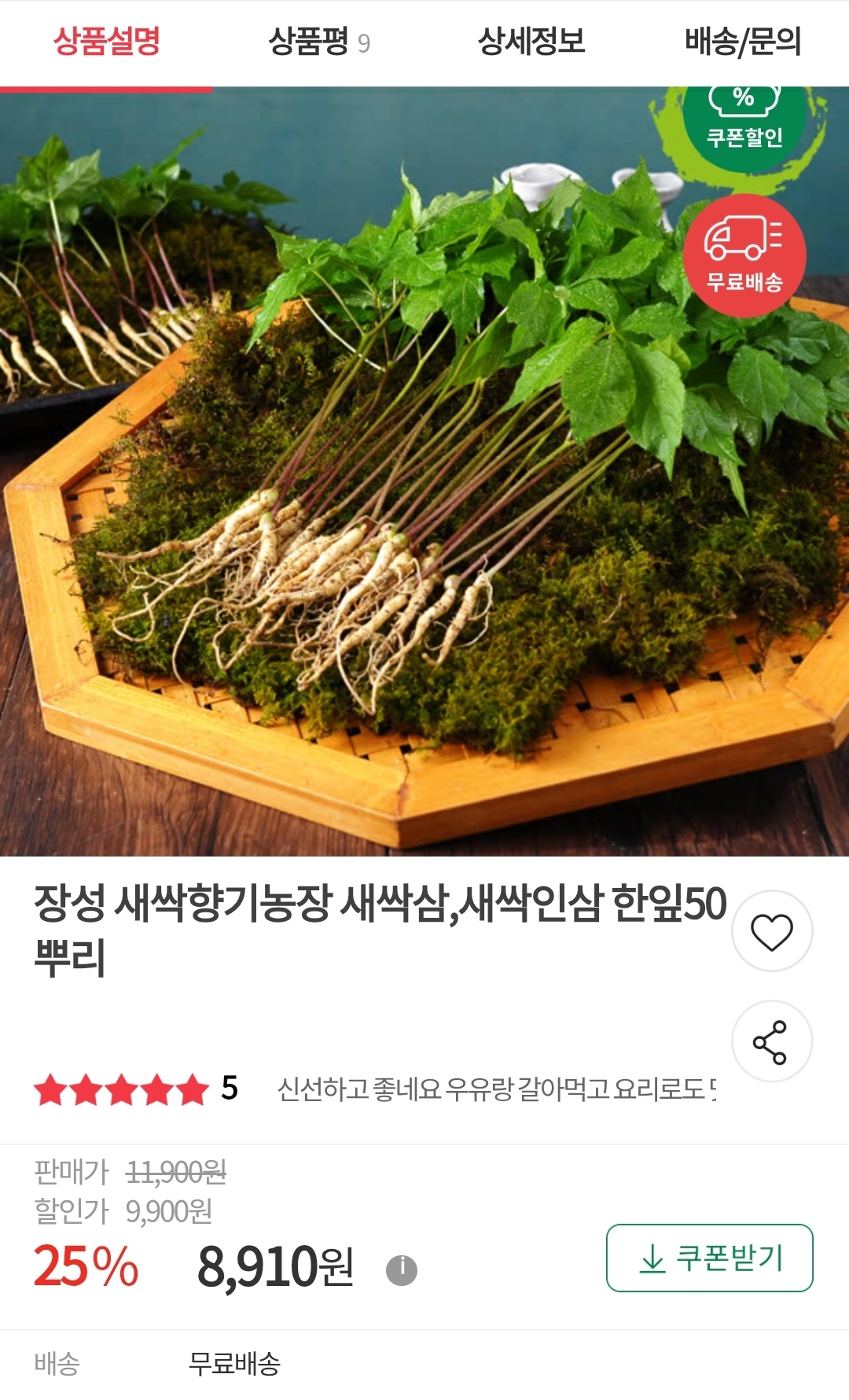Open the ginseng sprout product image

[x=424, y=472]
